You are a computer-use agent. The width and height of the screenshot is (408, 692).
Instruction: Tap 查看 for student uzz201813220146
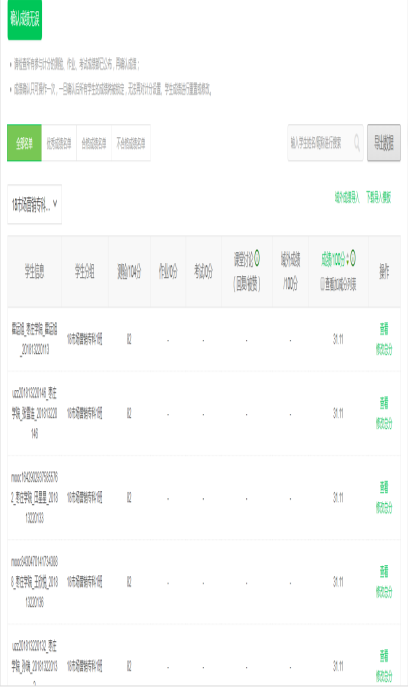384,402
